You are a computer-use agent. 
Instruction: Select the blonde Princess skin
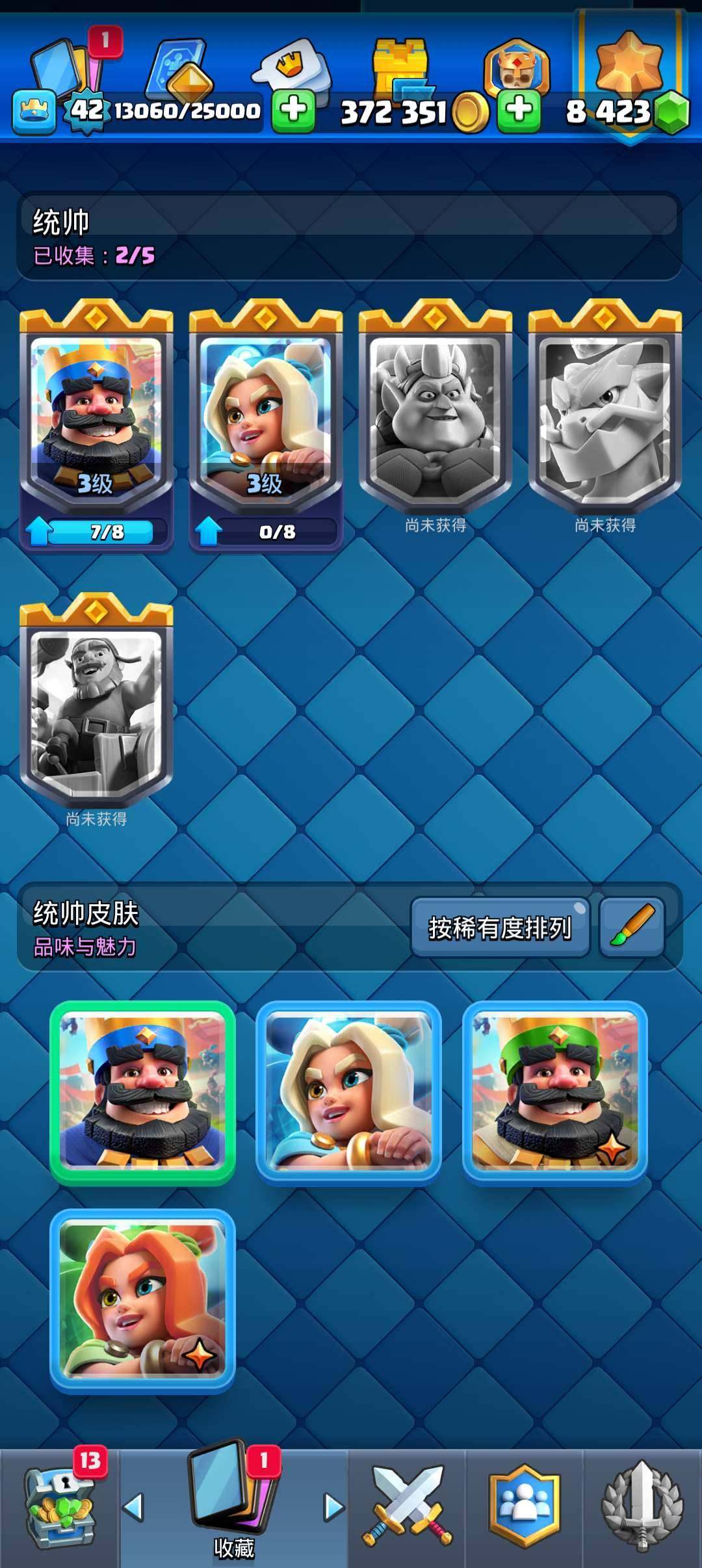(348, 1092)
